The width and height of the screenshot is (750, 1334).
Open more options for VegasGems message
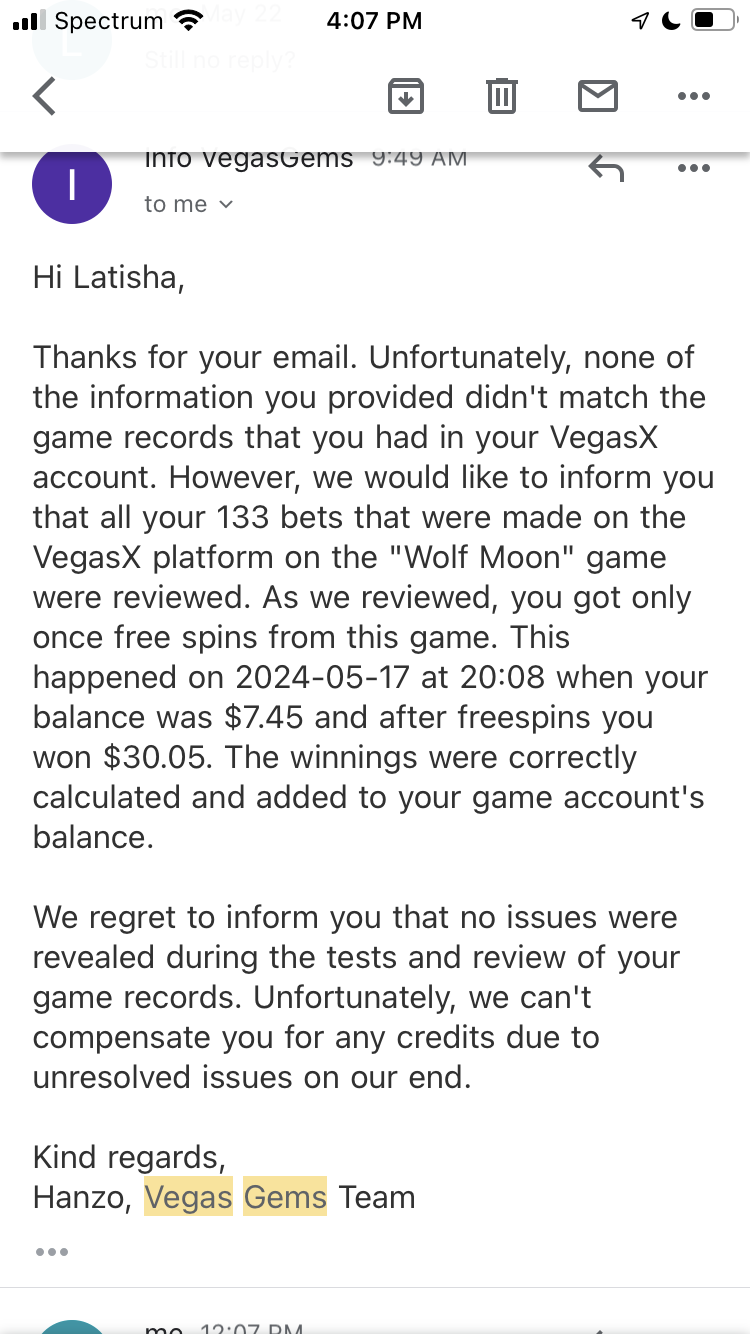693,169
